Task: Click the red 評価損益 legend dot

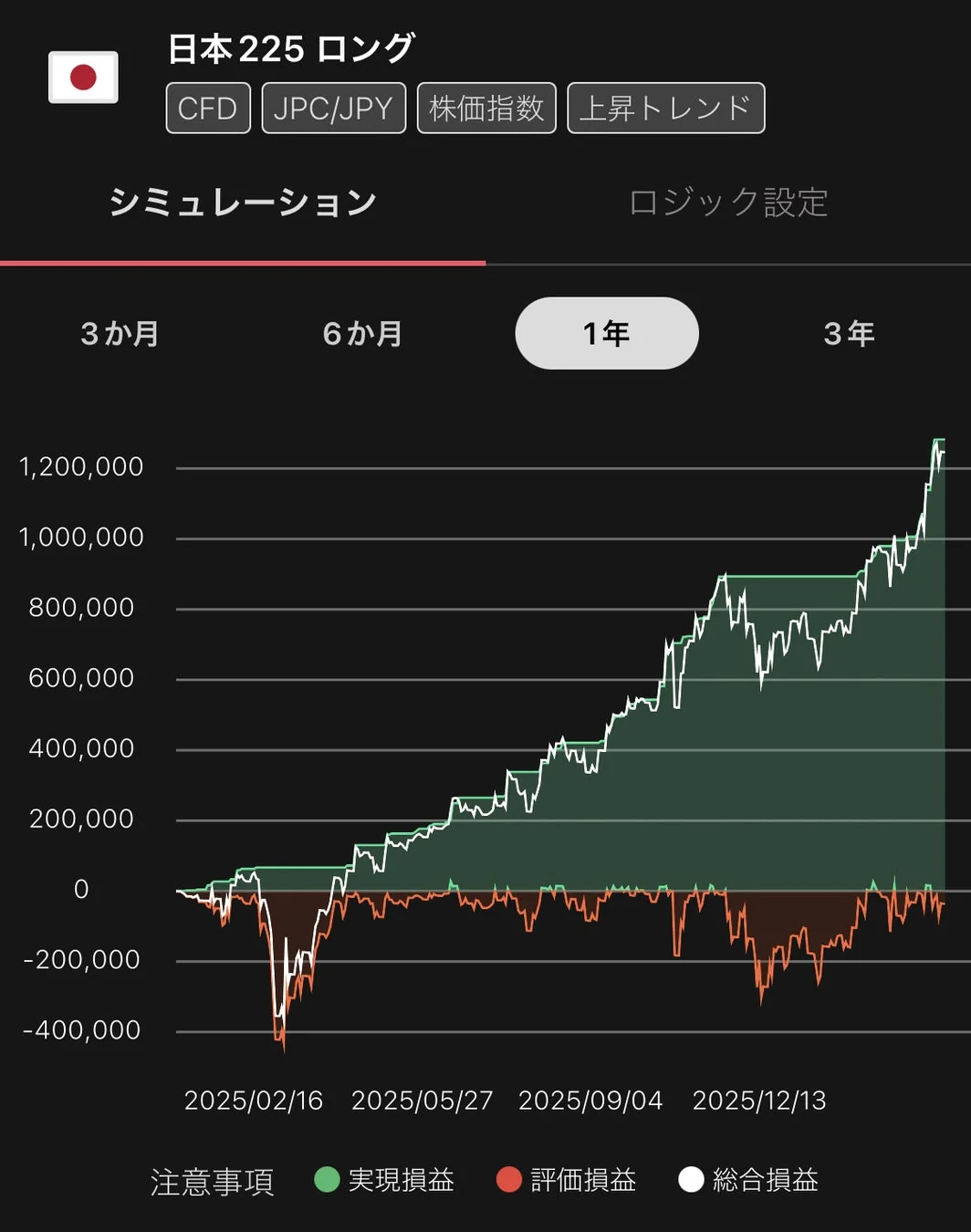Action: pyautogui.click(x=508, y=1180)
